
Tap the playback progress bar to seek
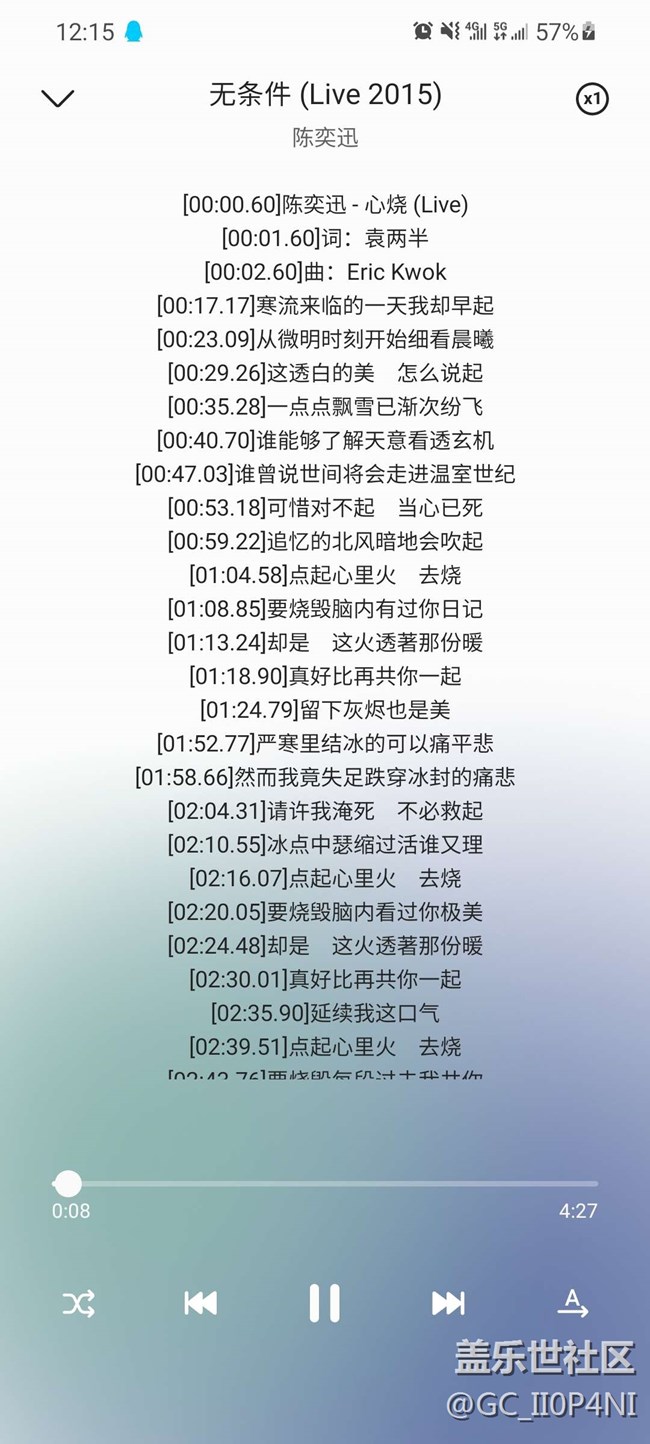[x=330, y=1184]
